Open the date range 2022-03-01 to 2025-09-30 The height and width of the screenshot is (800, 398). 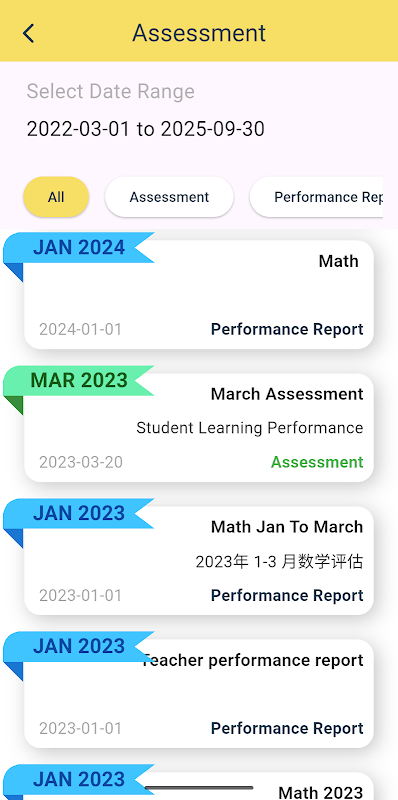(145, 129)
